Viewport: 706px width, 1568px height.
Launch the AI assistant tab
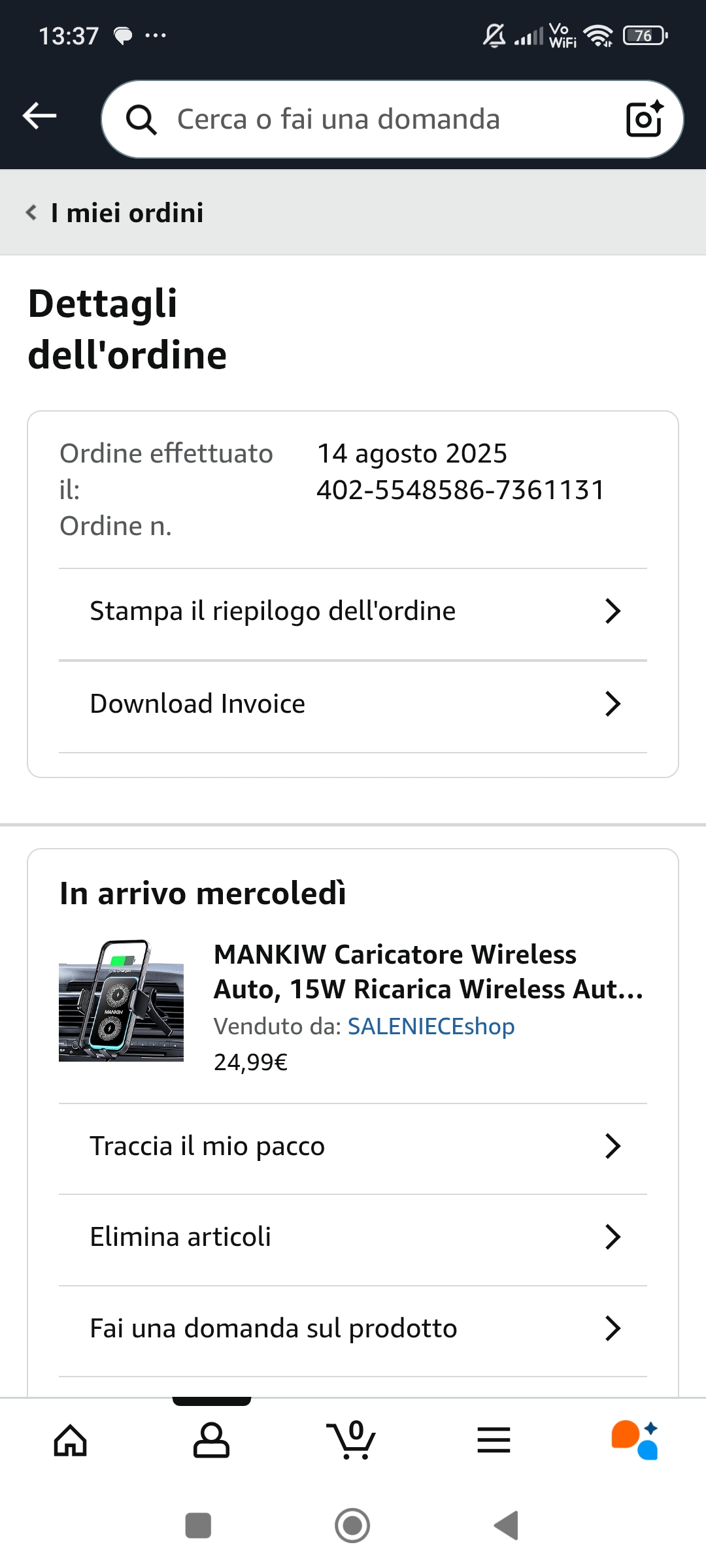pyautogui.click(x=634, y=1440)
